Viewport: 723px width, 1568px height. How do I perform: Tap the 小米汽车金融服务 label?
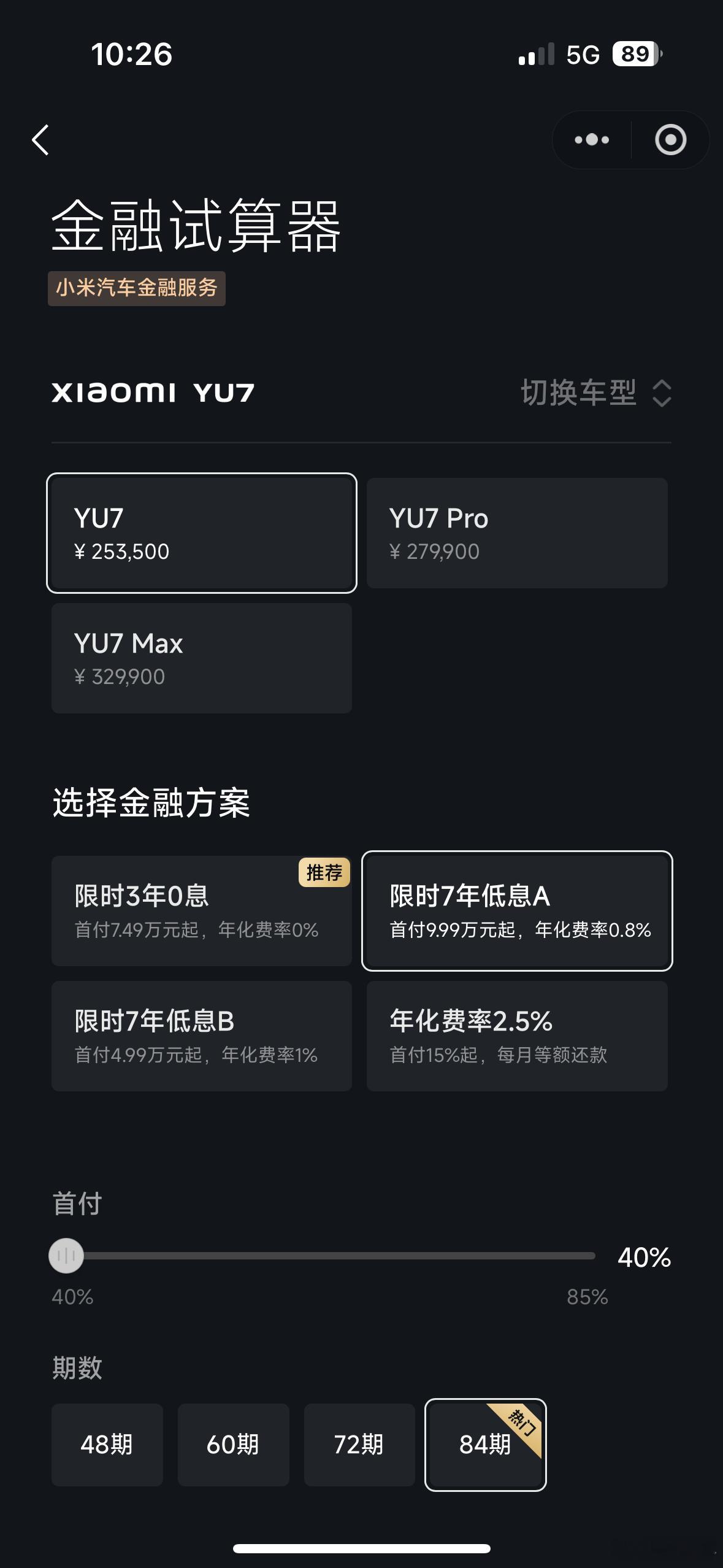137,288
